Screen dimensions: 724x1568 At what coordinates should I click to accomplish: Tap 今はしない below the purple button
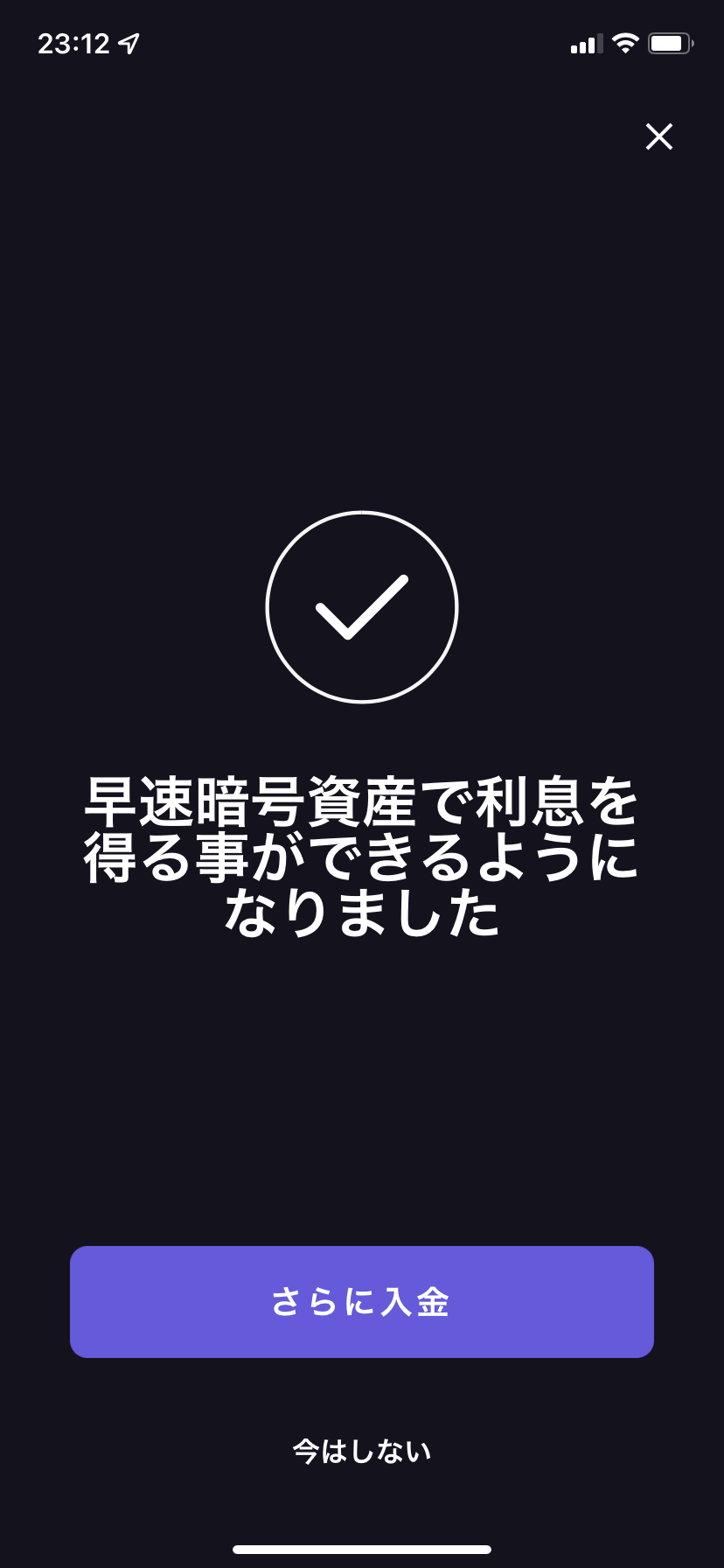361,1450
